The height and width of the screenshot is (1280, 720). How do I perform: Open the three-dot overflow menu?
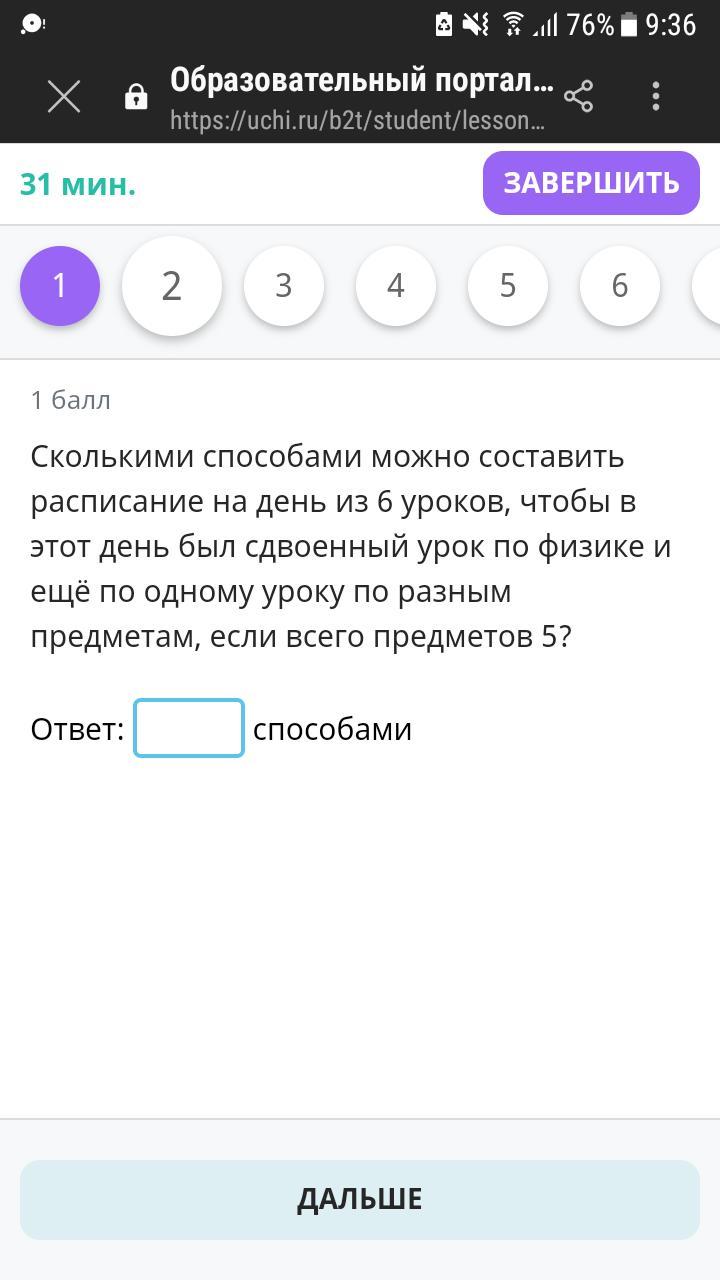pyautogui.click(x=656, y=96)
